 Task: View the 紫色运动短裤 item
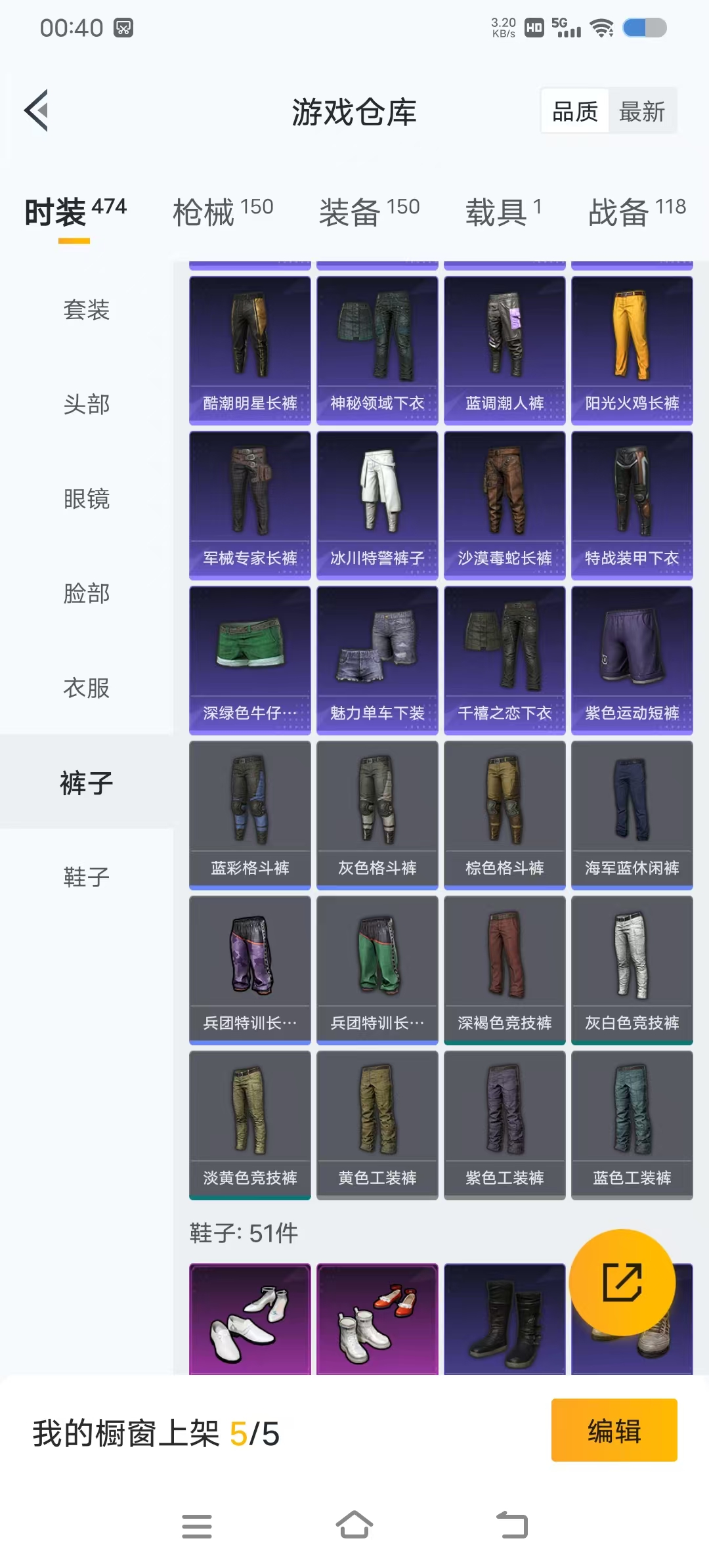pos(632,660)
